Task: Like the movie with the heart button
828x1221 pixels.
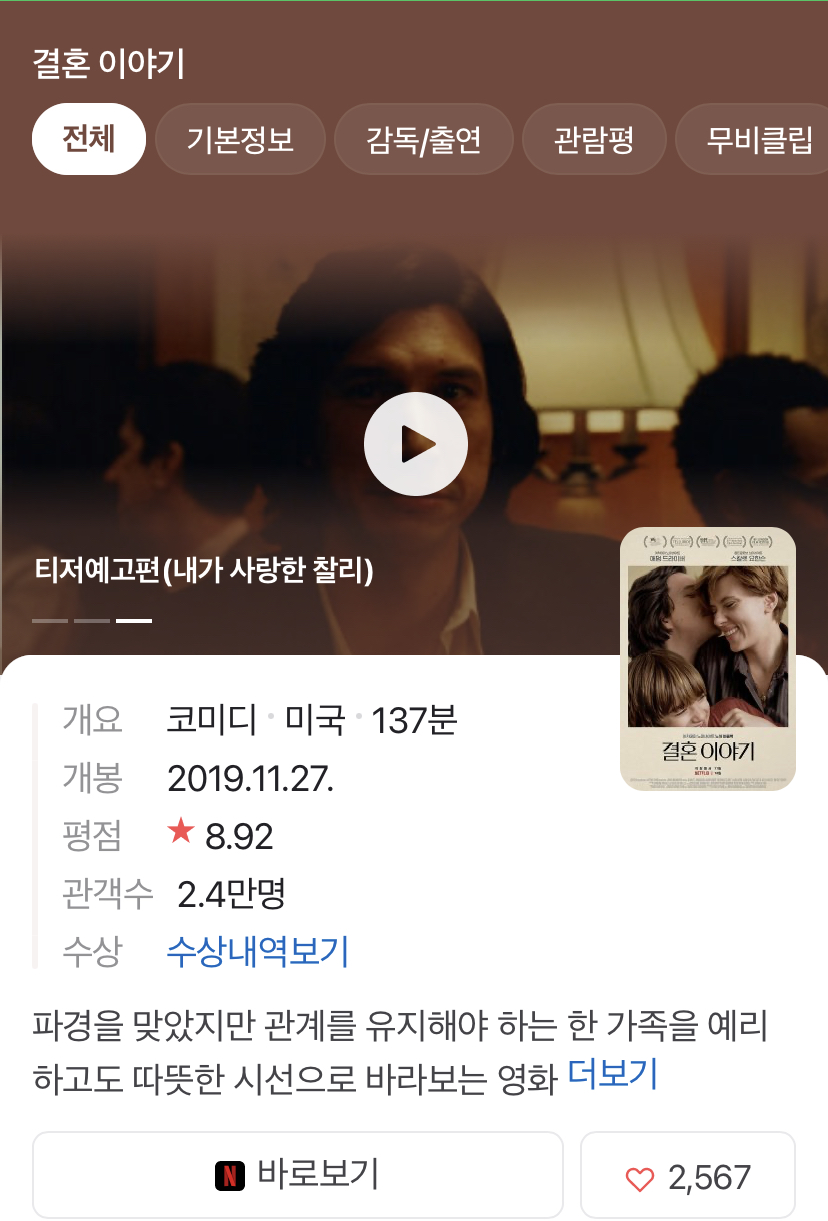Action: pyautogui.click(x=688, y=1175)
